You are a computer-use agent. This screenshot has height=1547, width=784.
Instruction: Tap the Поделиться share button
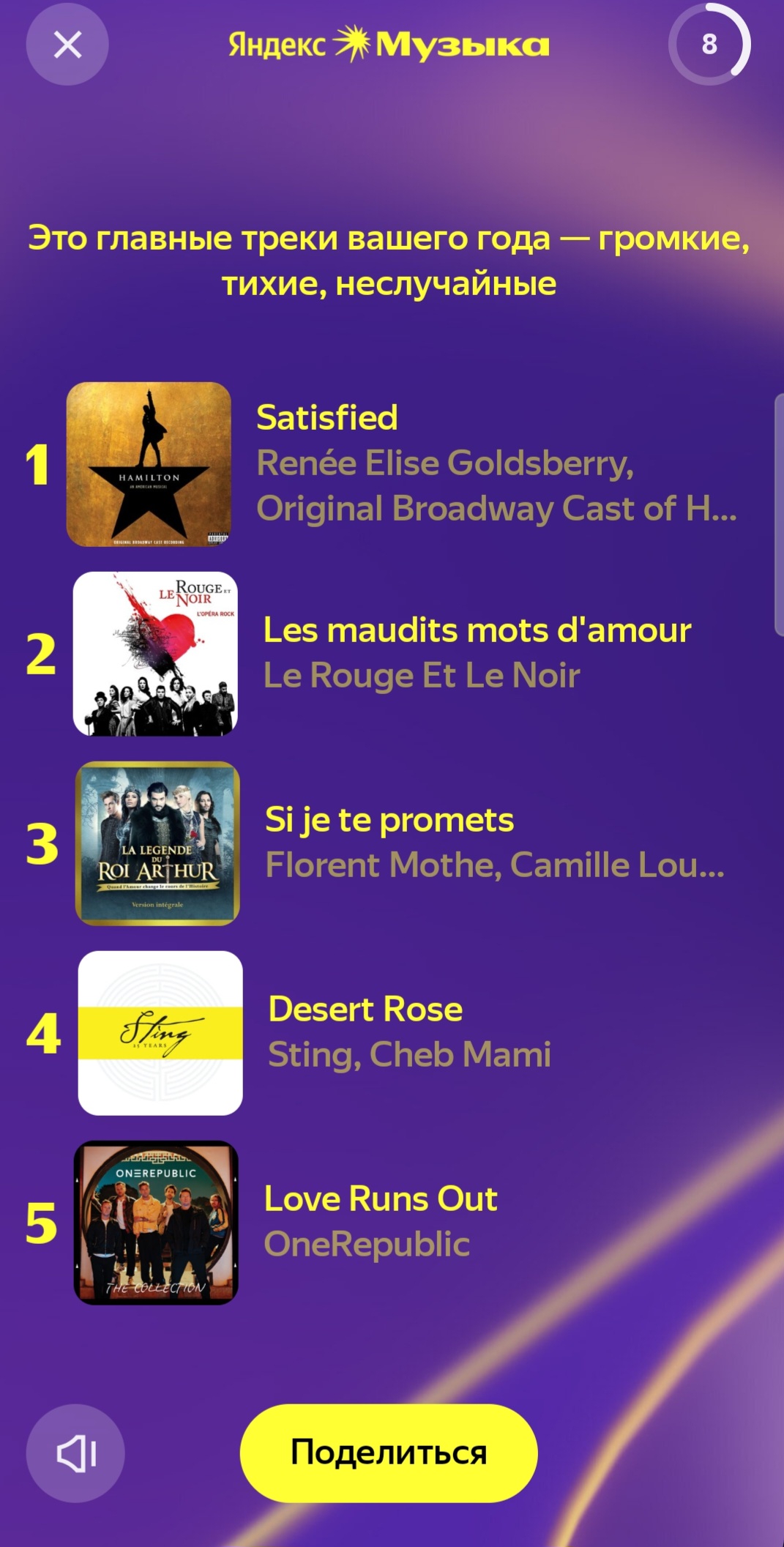click(389, 1453)
